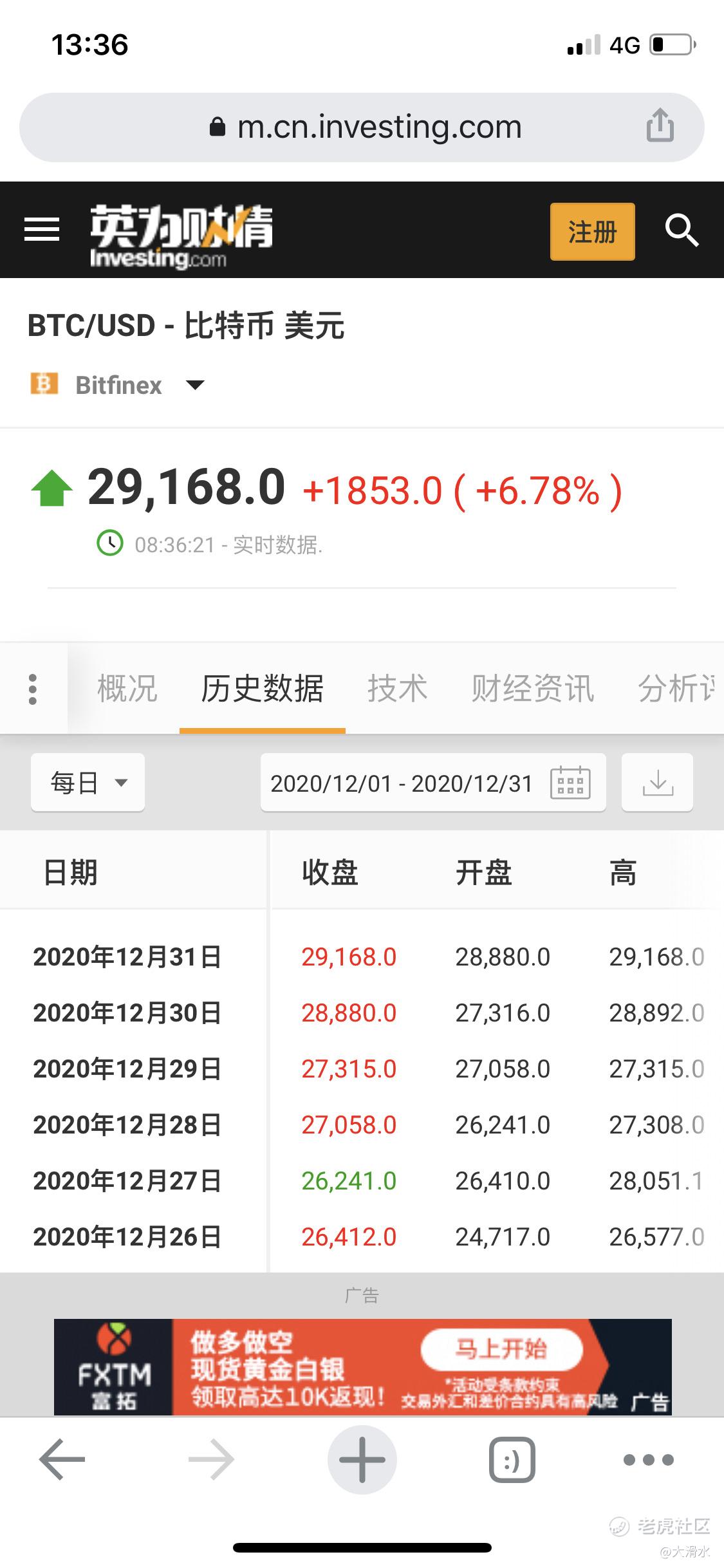Viewport: 724px width, 1568px height.
Task: Expand the 每日 interval dropdown
Action: click(x=88, y=783)
